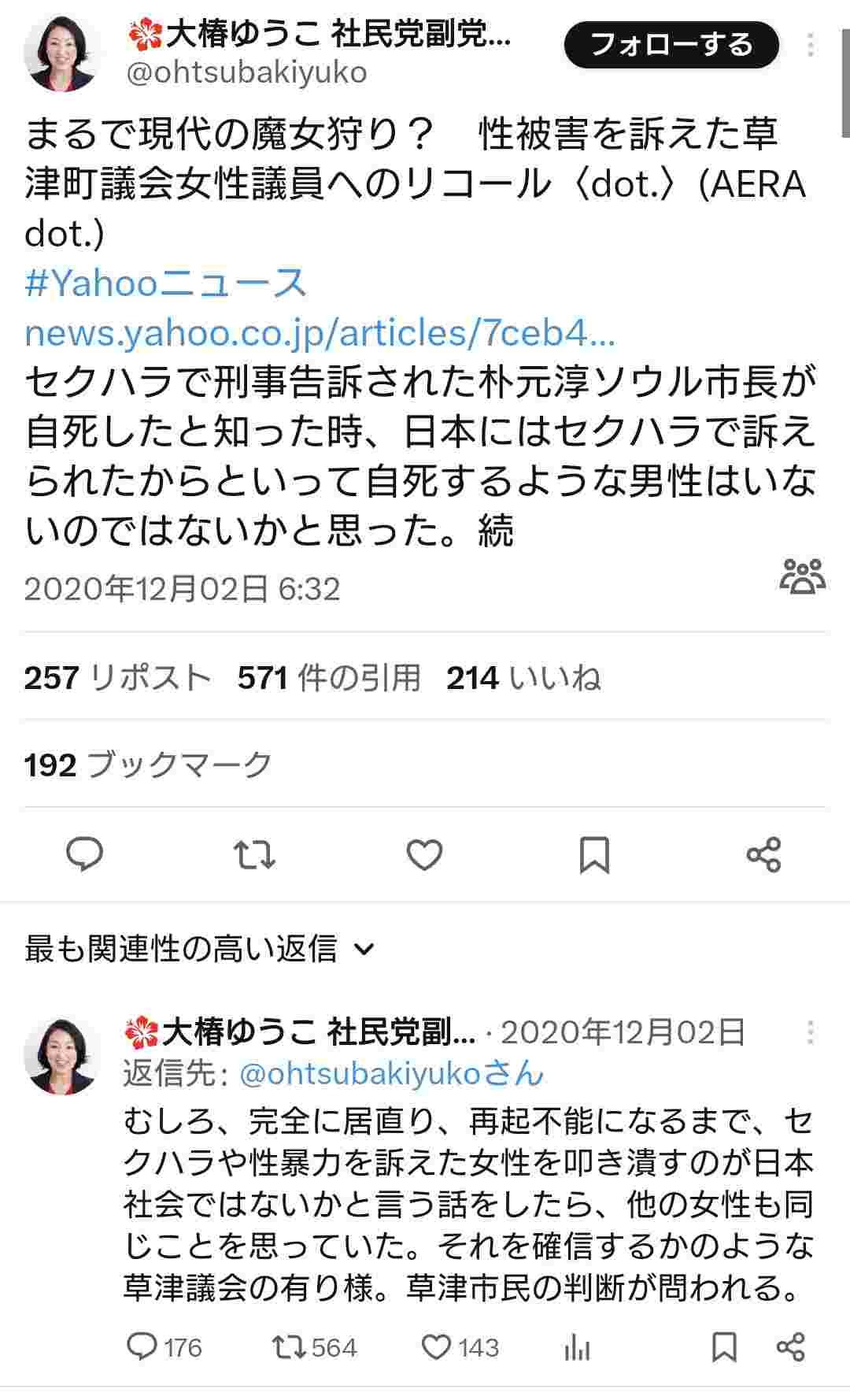This screenshot has width=850, height=1400.
Task: View the 571 件の引用 list
Action: click(x=329, y=678)
